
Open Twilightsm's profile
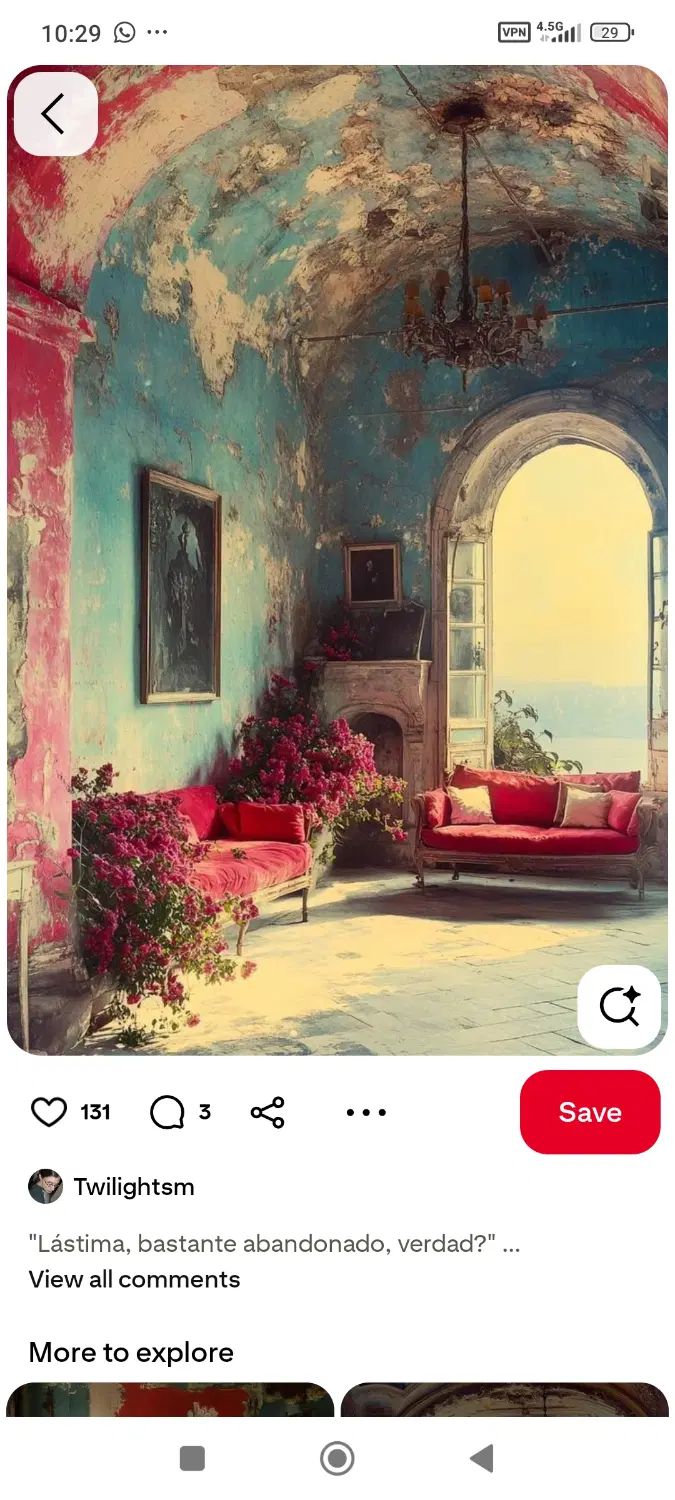(133, 1187)
